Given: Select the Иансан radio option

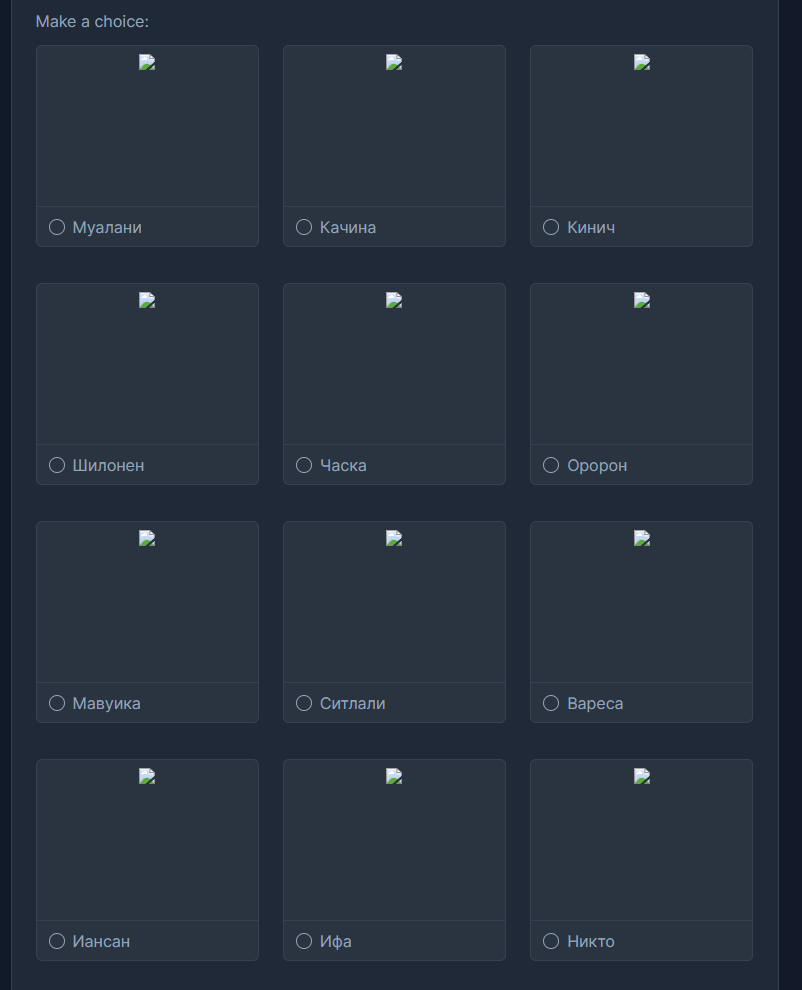Looking at the screenshot, I should pos(57,941).
